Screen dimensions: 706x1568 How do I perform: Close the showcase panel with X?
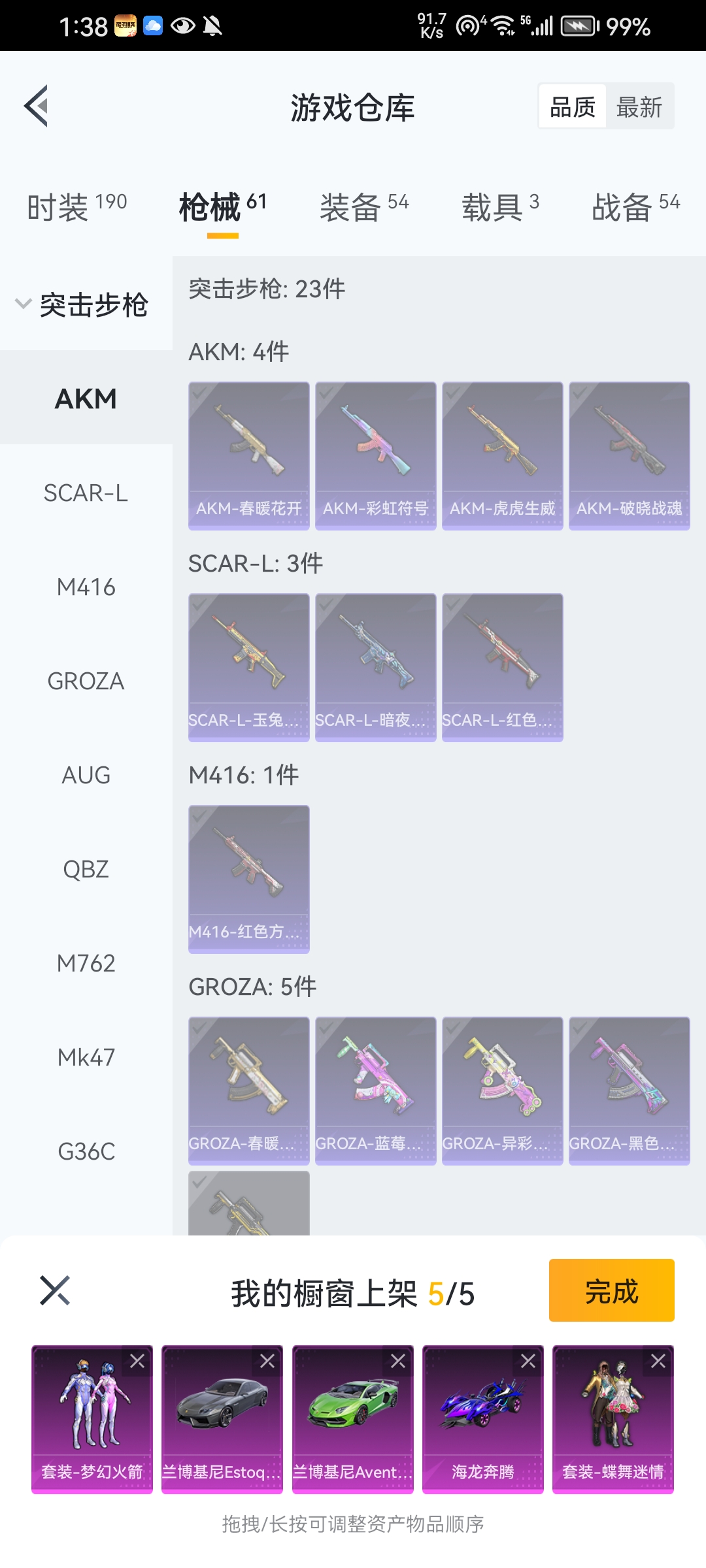[x=55, y=1290]
